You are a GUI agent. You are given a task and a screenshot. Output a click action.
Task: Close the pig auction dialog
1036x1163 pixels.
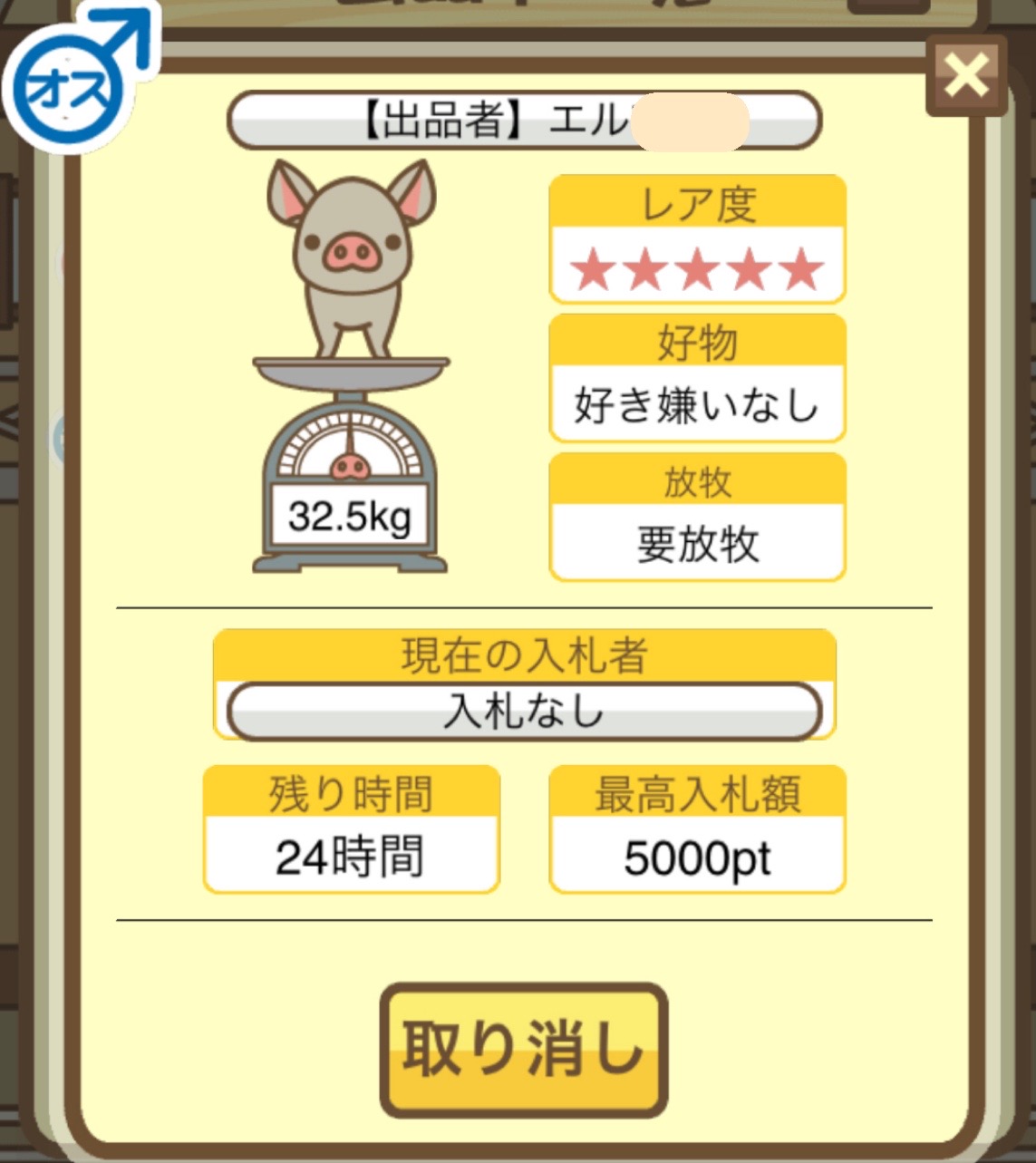pyautogui.click(x=965, y=75)
